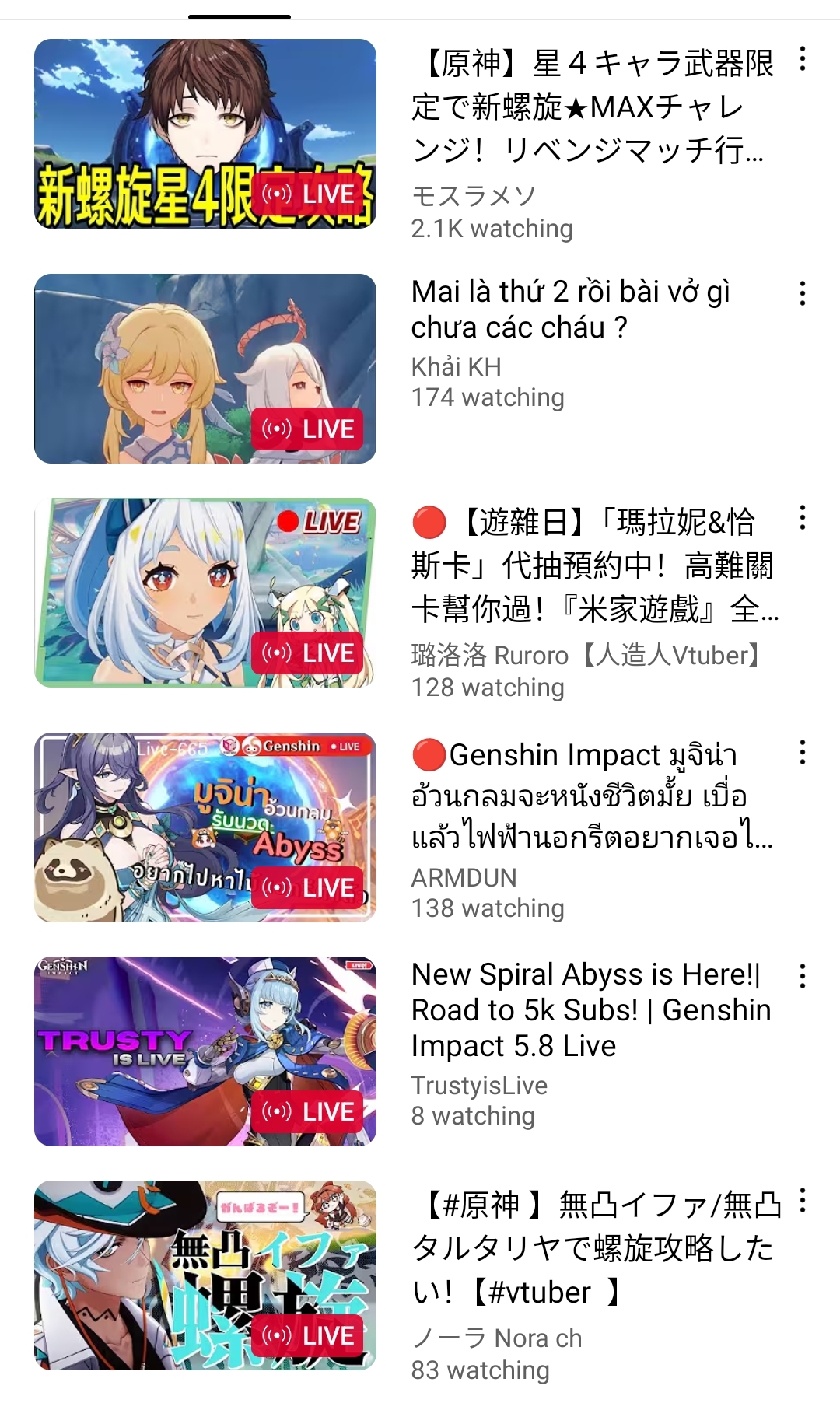840x1403 pixels.
Task: Open the overflow menu for Khải KH's video
Action: point(802,294)
